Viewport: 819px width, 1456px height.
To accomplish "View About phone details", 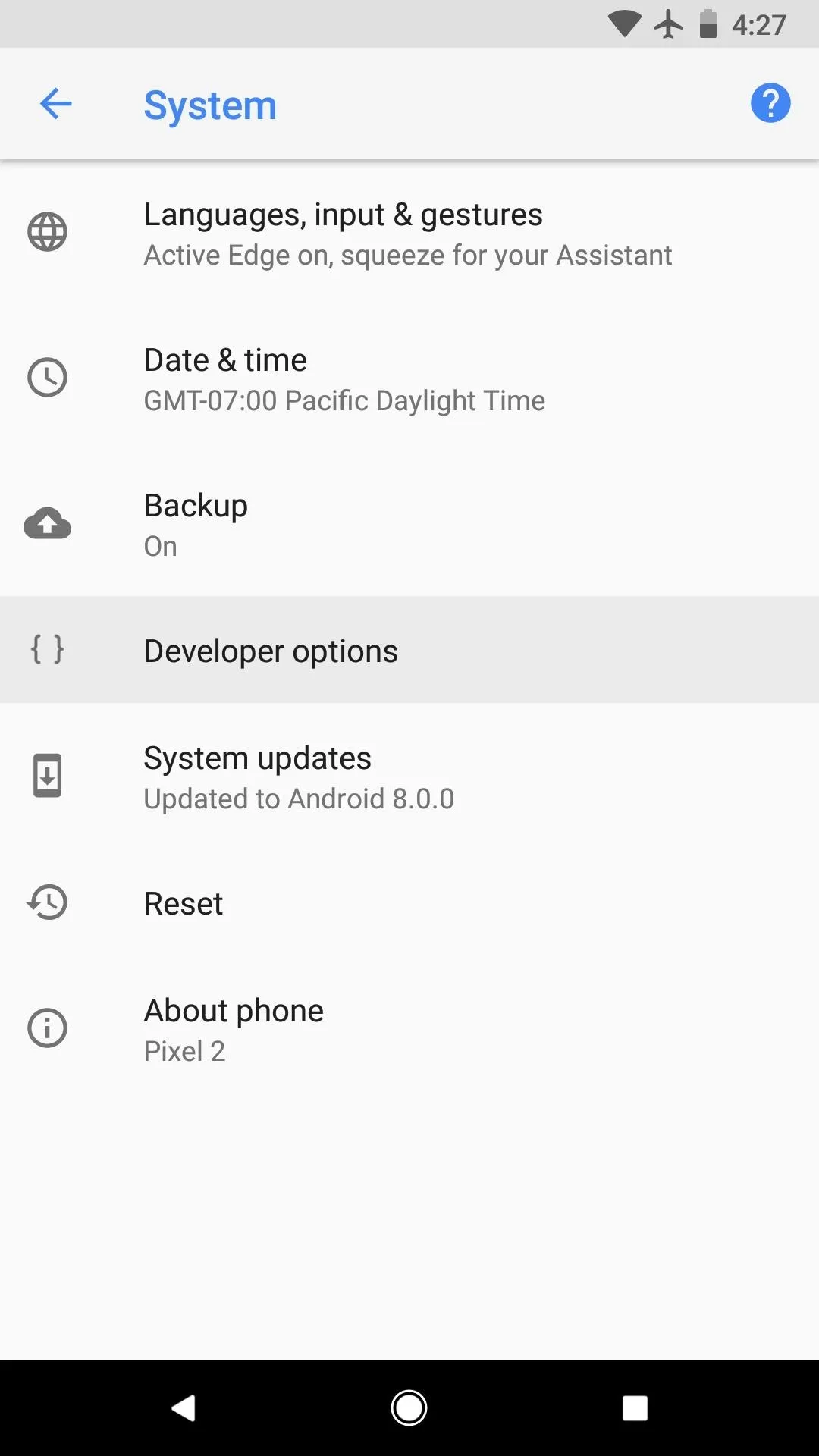I will coord(409,1029).
